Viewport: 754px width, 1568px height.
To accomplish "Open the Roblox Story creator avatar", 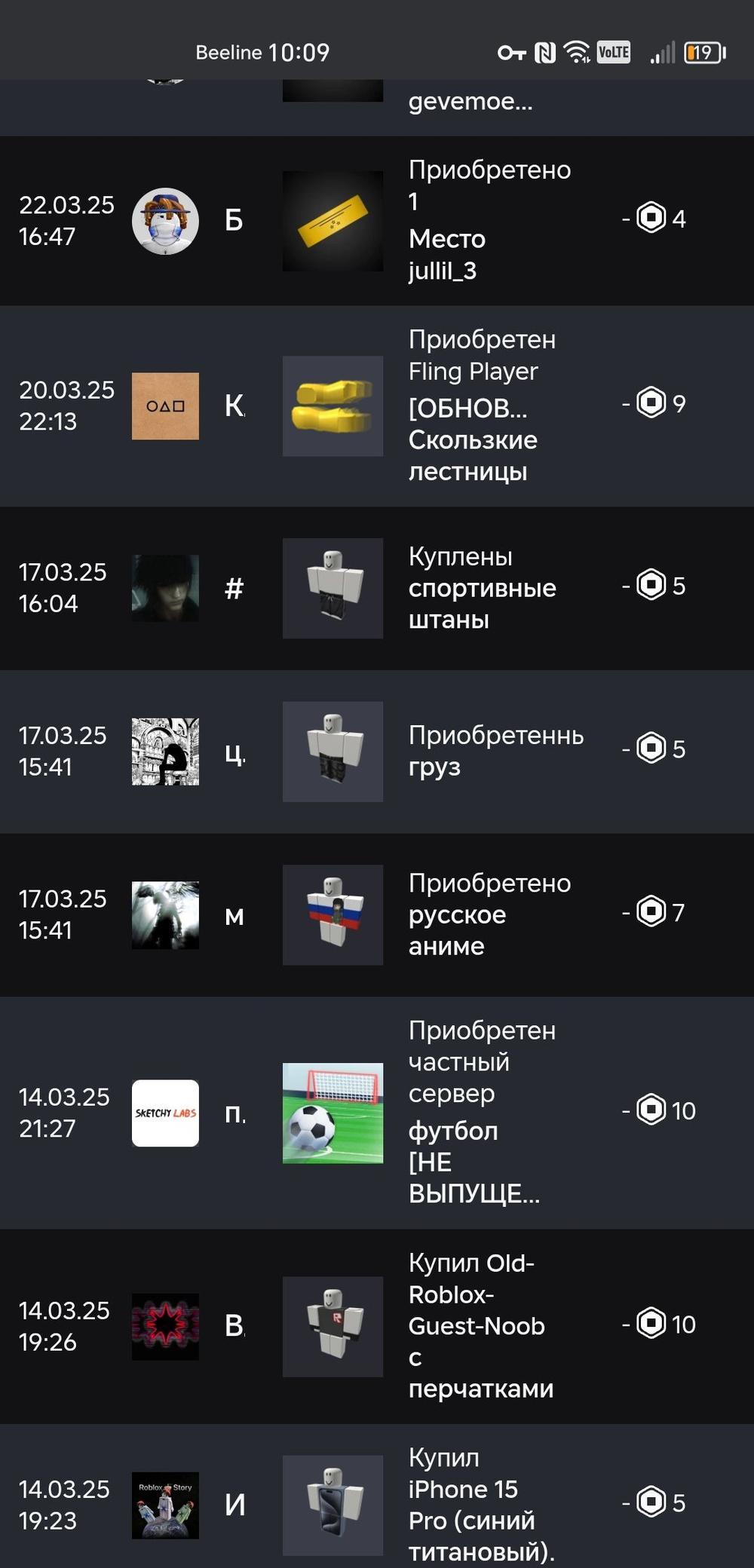I will [x=165, y=1505].
